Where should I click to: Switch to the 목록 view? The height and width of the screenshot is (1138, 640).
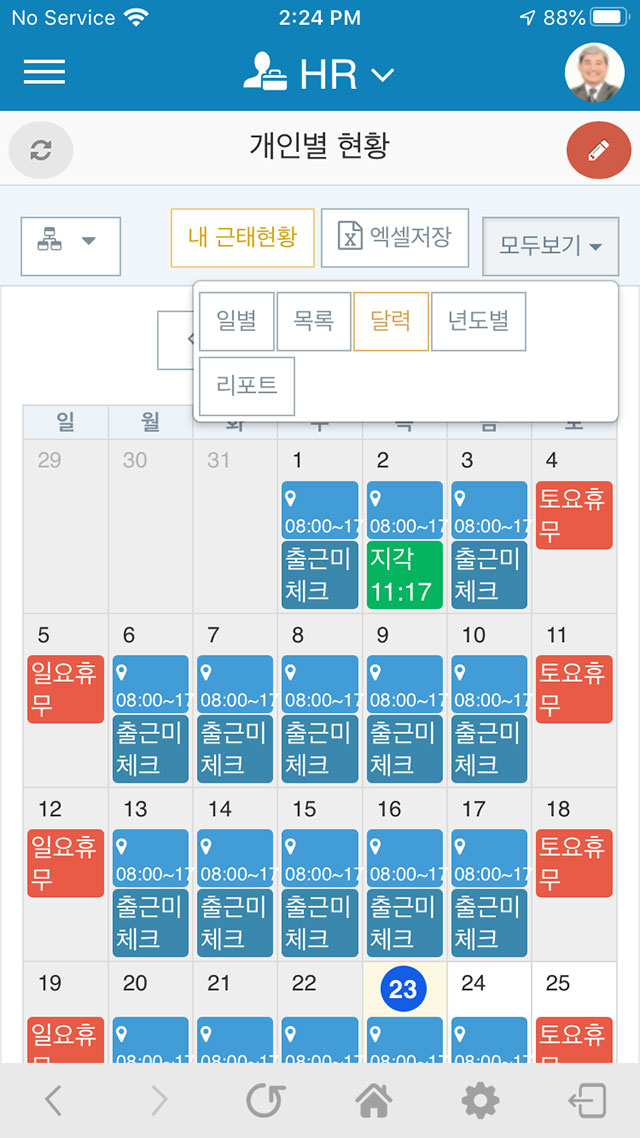(x=313, y=322)
